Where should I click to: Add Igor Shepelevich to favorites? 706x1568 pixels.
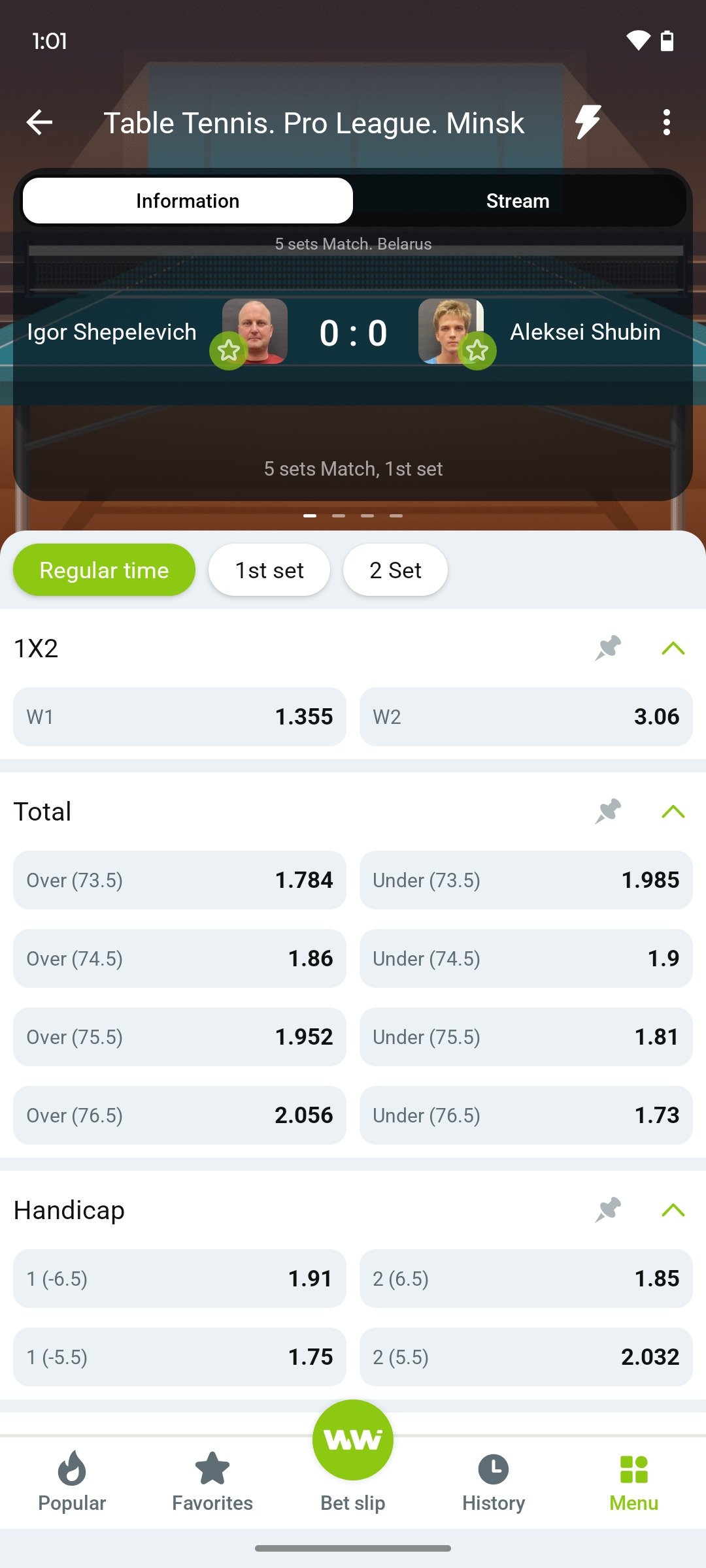[229, 351]
